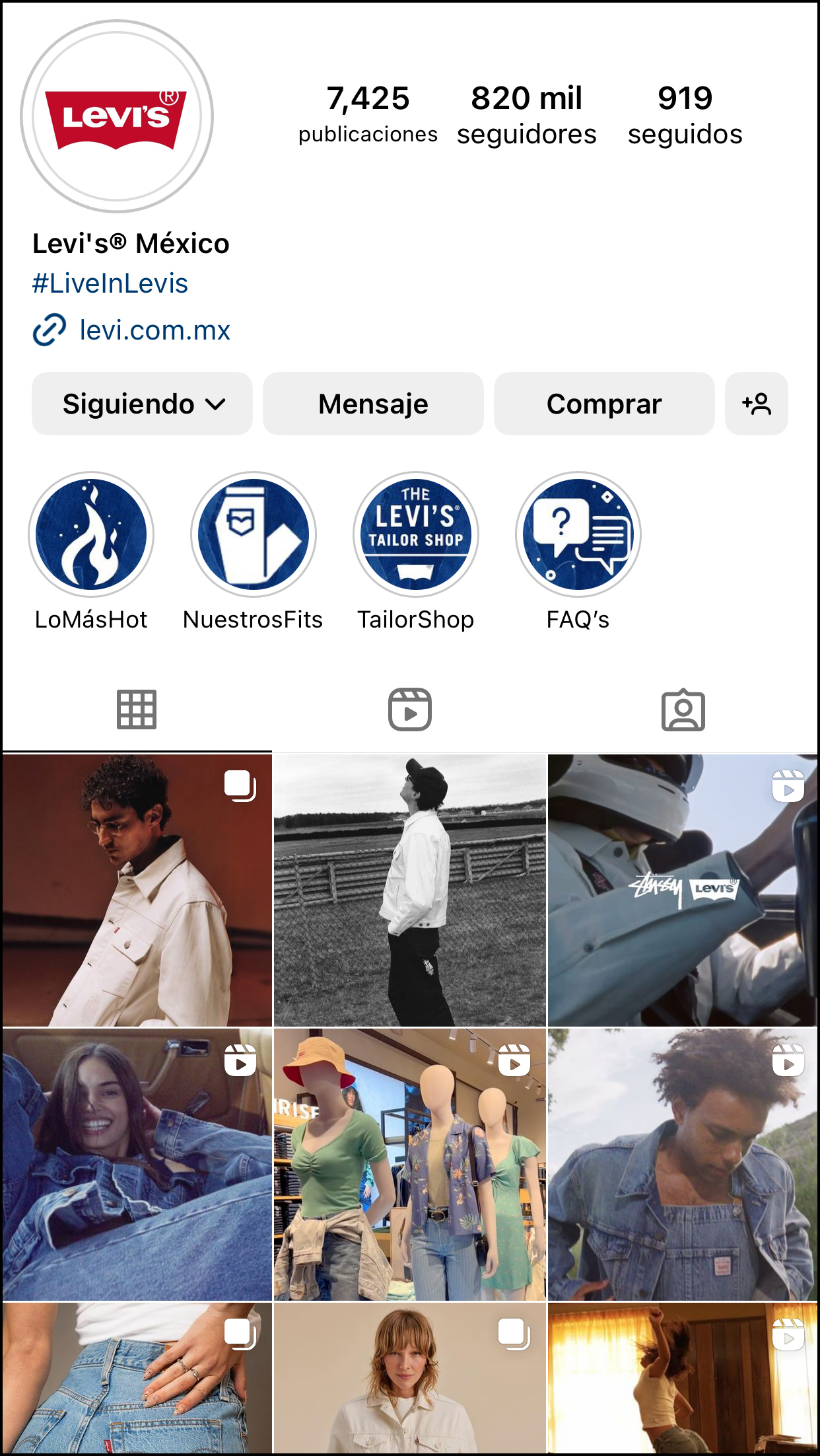820x1456 pixels.
Task: Open the NuestrosFits story highlight
Action: pyautogui.click(x=253, y=536)
